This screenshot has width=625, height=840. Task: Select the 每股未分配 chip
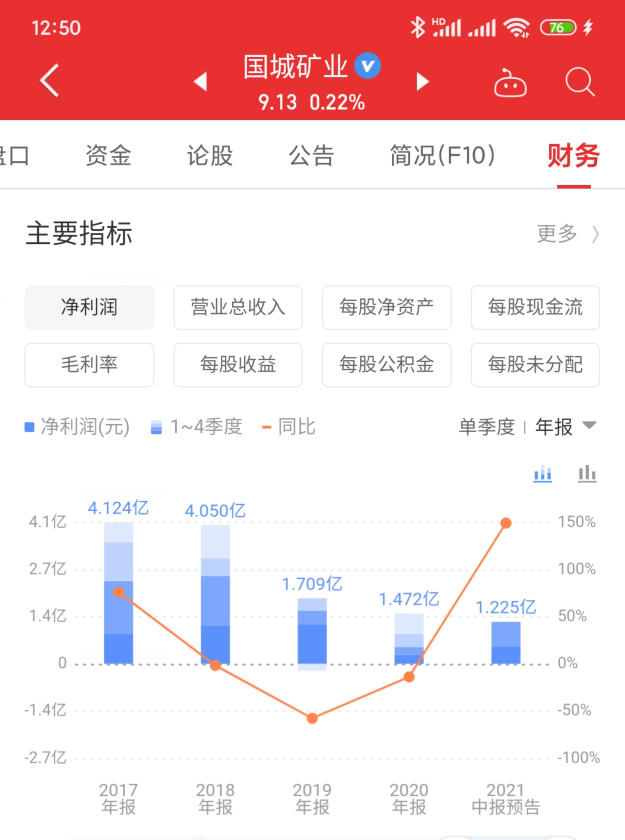535,365
